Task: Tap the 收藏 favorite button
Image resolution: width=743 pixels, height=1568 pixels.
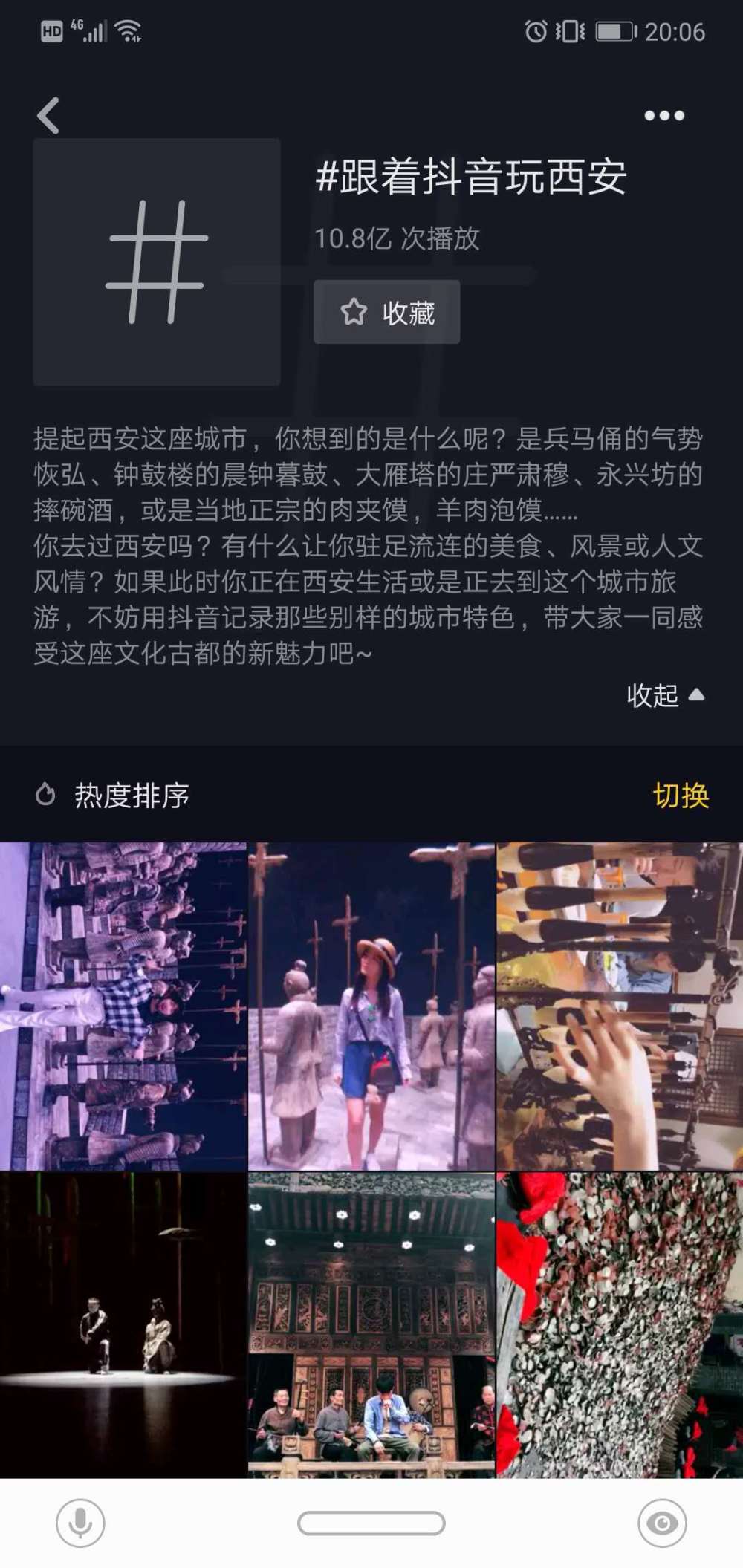Action: point(386,312)
